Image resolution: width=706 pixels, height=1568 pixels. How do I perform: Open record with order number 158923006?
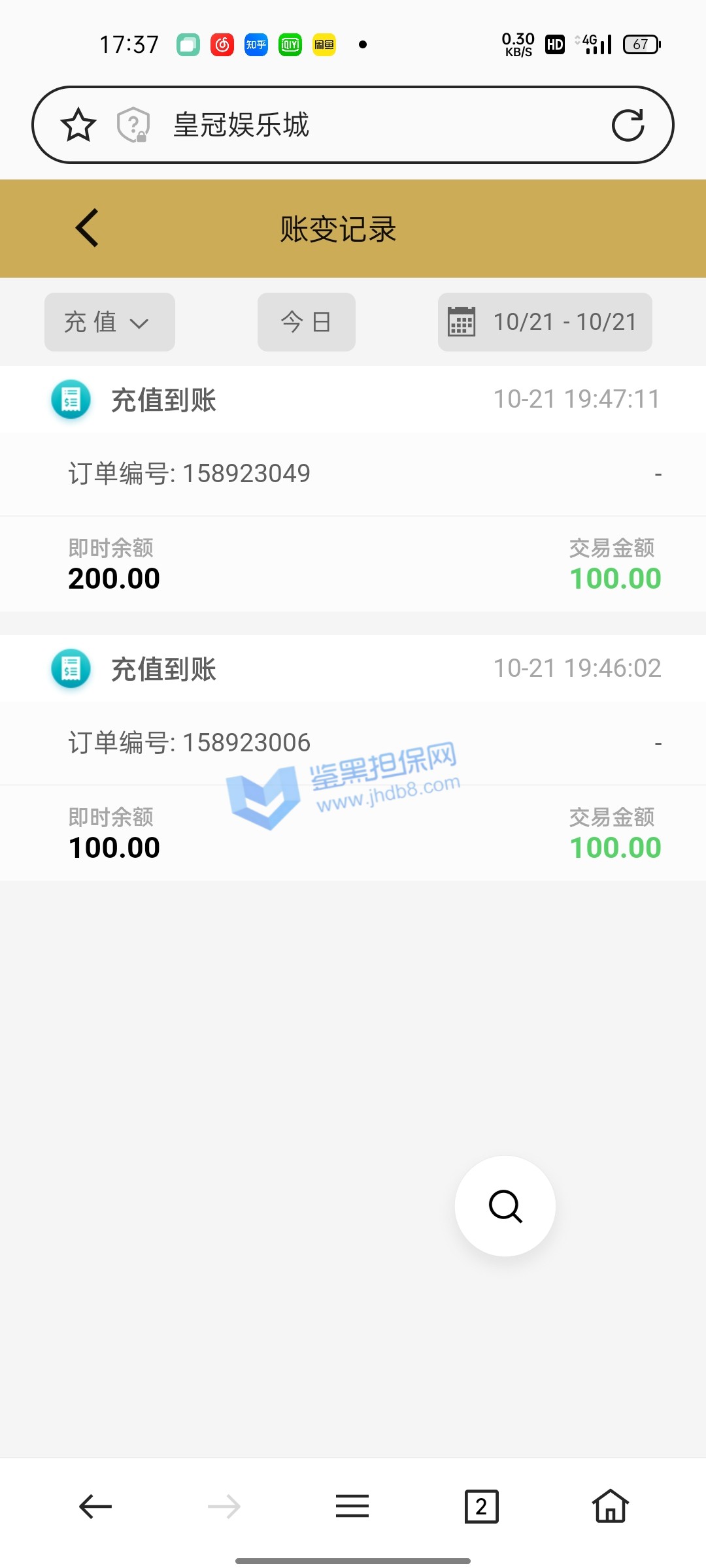click(353, 743)
